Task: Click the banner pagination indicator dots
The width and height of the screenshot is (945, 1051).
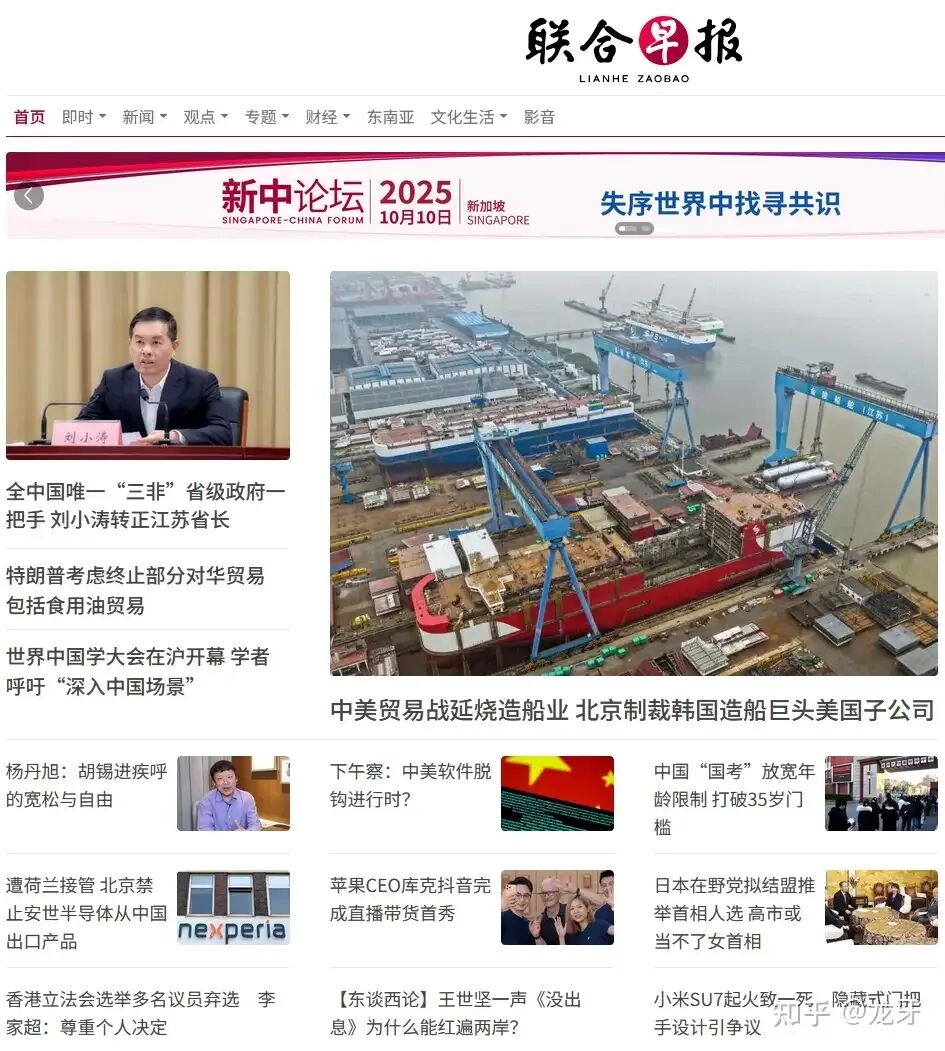Action: point(633,228)
